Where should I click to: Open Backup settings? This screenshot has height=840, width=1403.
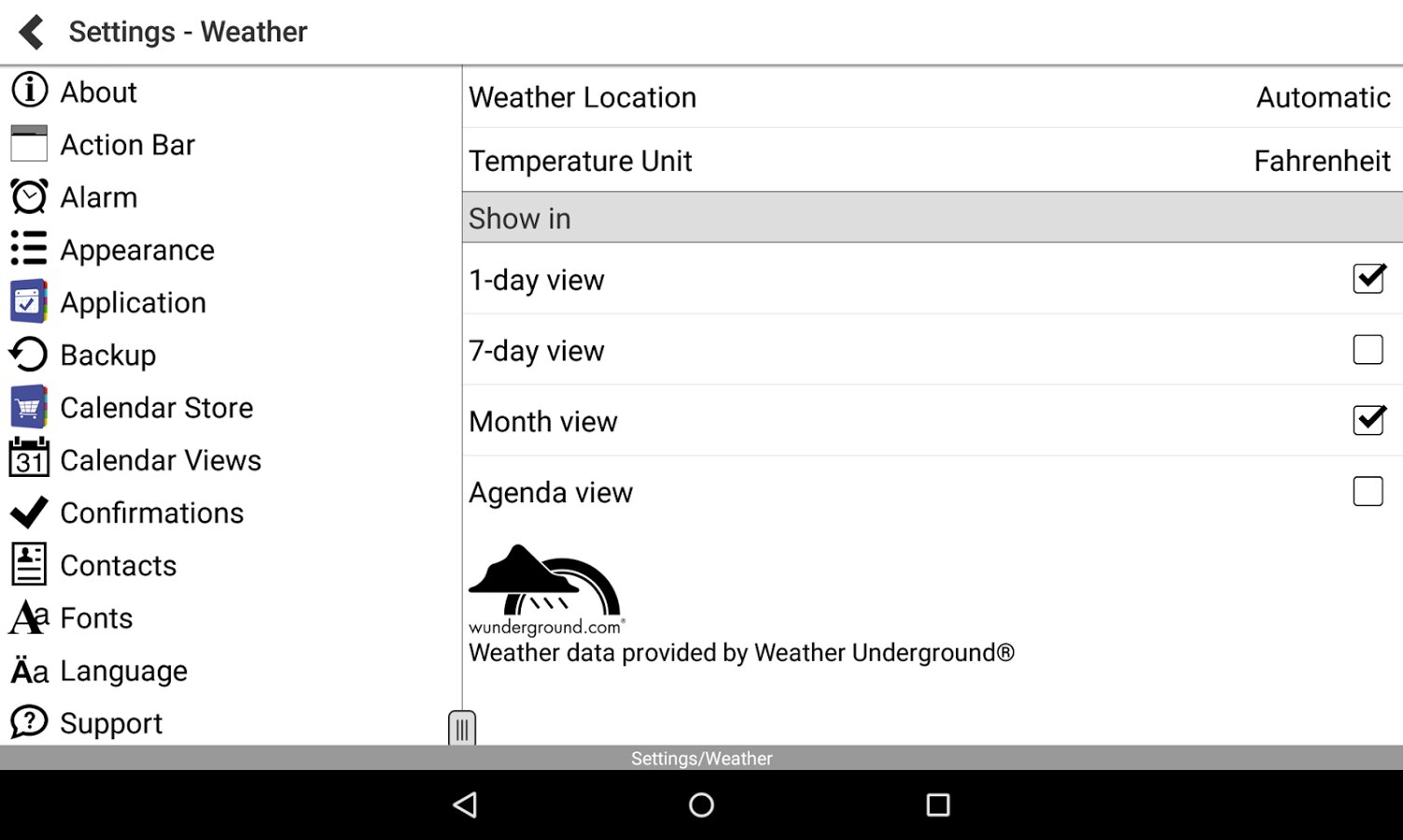(107, 355)
